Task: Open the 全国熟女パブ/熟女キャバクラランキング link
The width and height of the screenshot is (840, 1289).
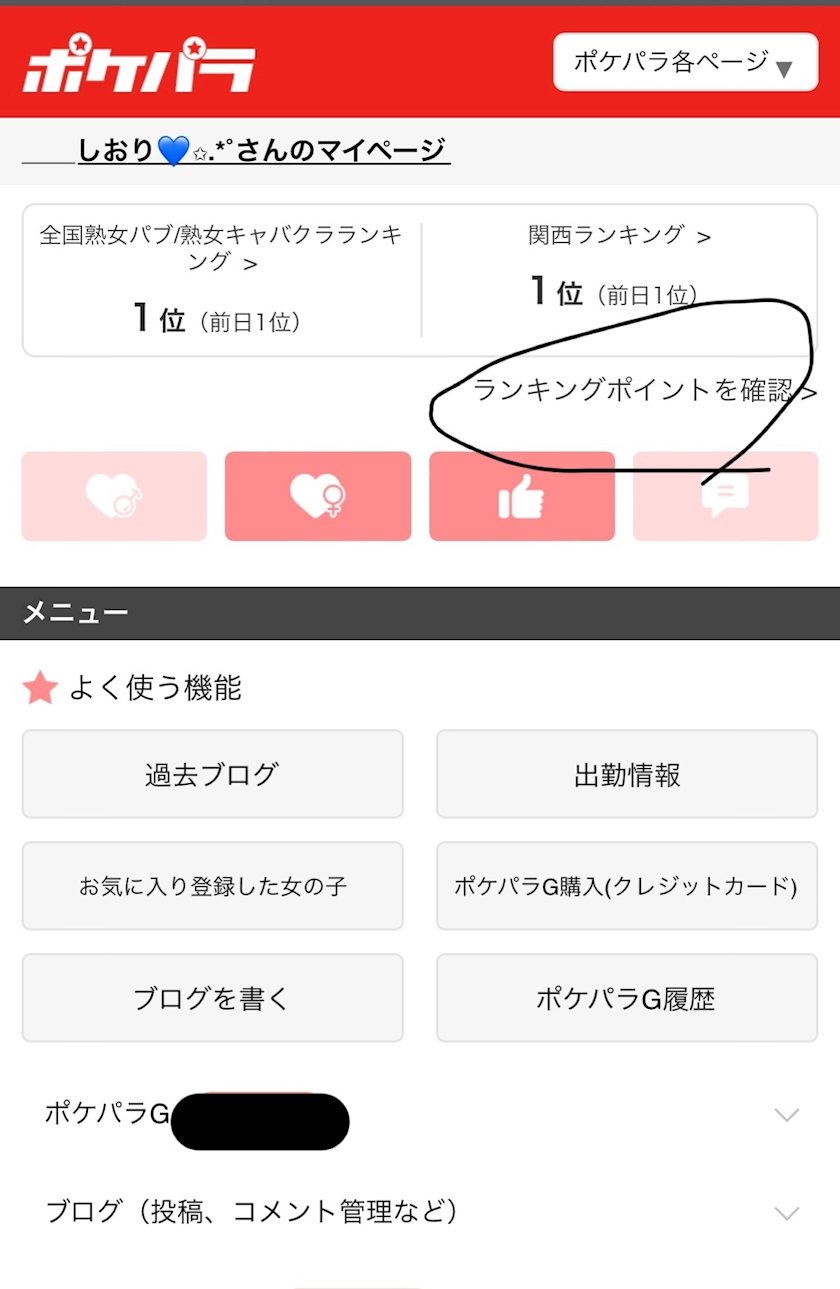Action: tap(221, 248)
